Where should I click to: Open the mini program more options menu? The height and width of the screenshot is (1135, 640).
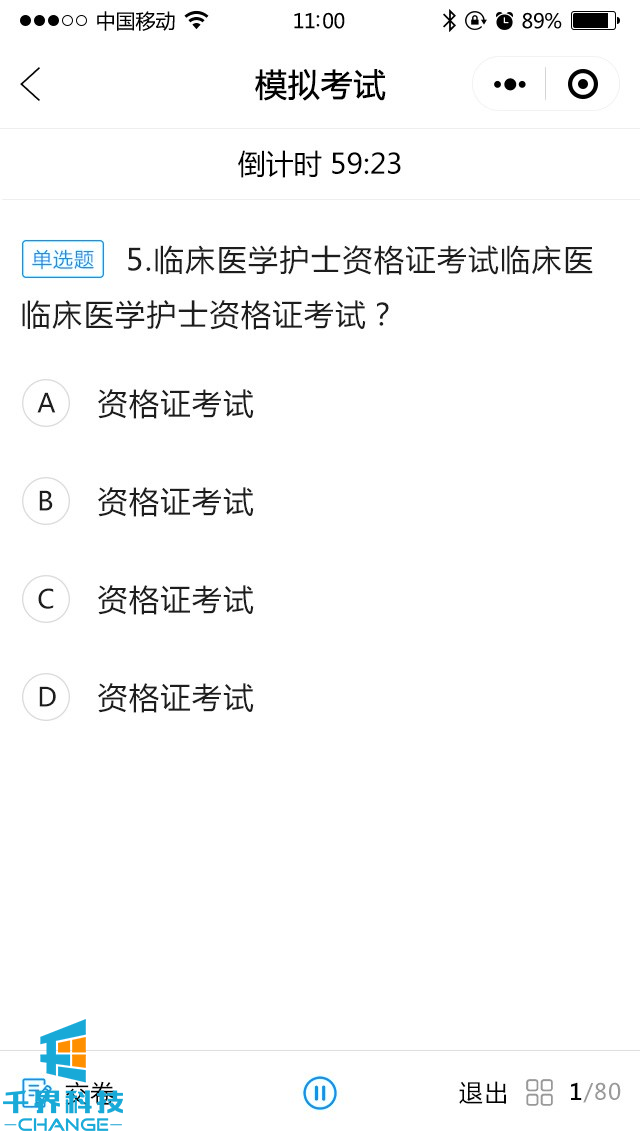[509, 85]
